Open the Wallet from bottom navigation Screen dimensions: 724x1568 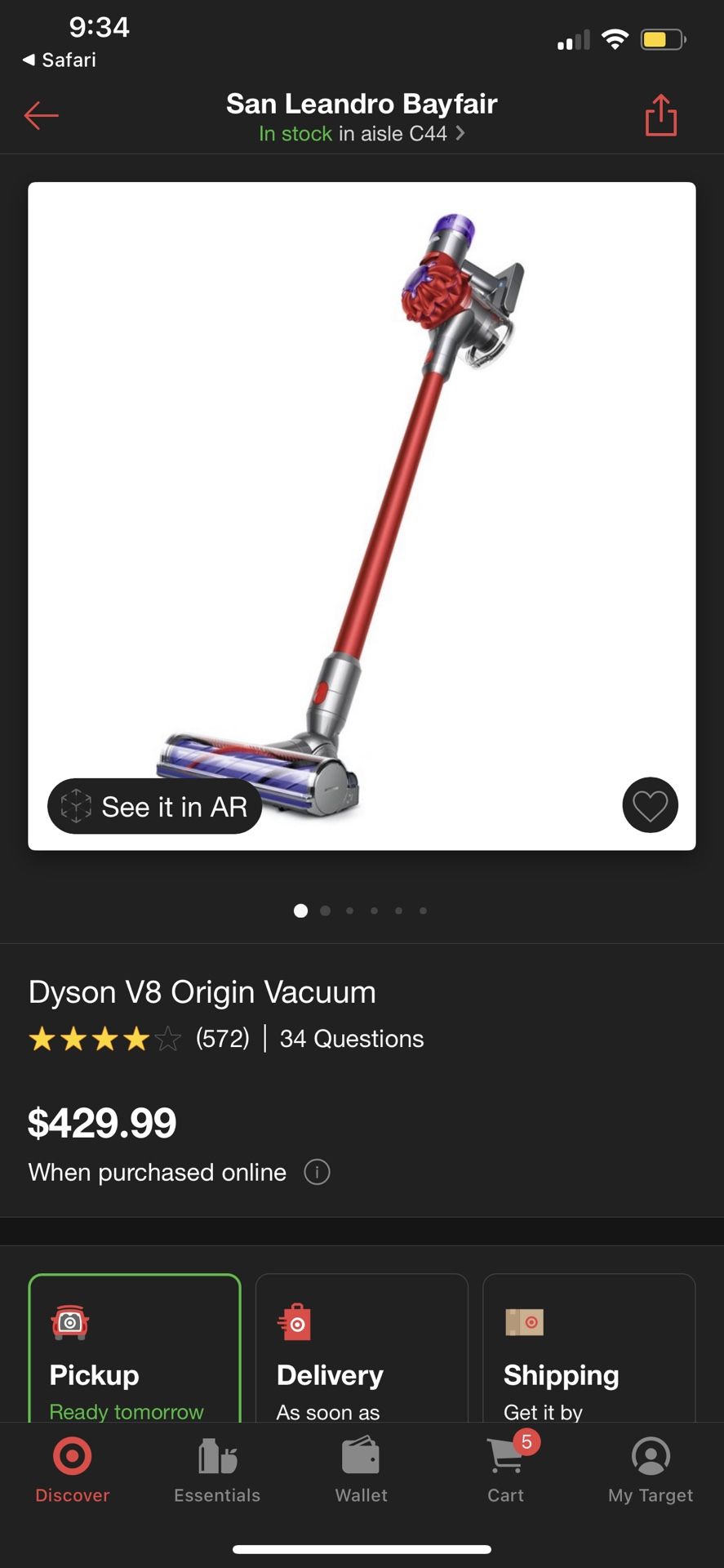[361, 1470]
